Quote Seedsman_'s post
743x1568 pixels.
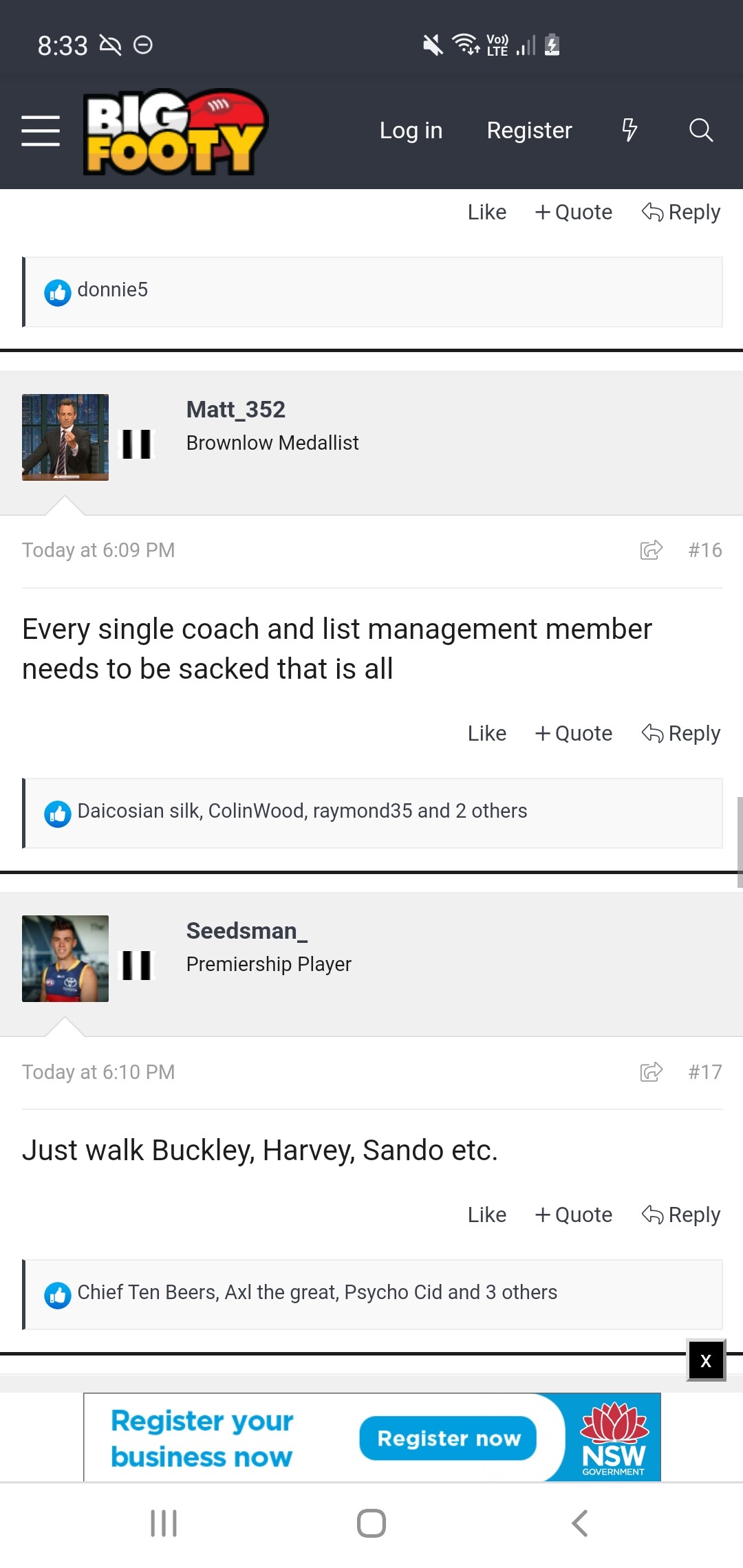tap(573, 1215)
